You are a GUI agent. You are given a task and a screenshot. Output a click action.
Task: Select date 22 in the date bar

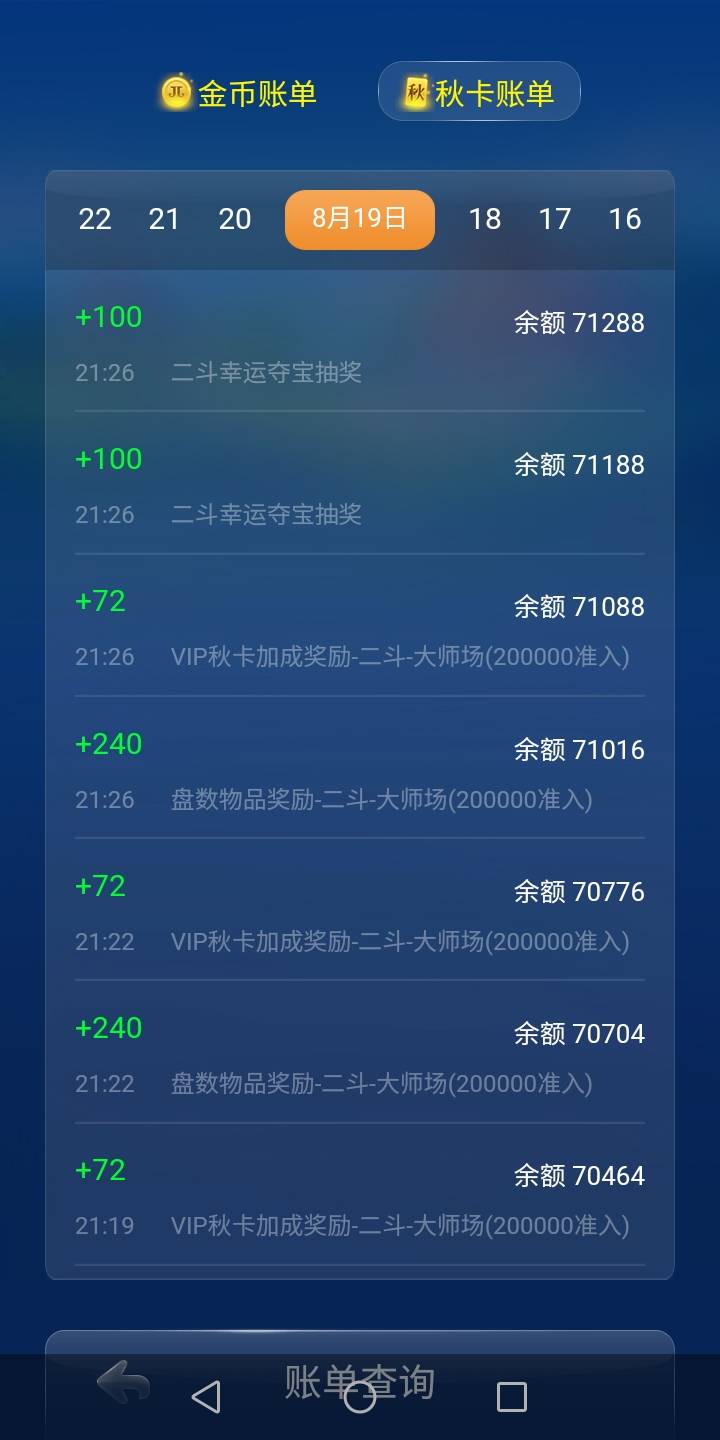pyautogui.click(x=95, y=219)
